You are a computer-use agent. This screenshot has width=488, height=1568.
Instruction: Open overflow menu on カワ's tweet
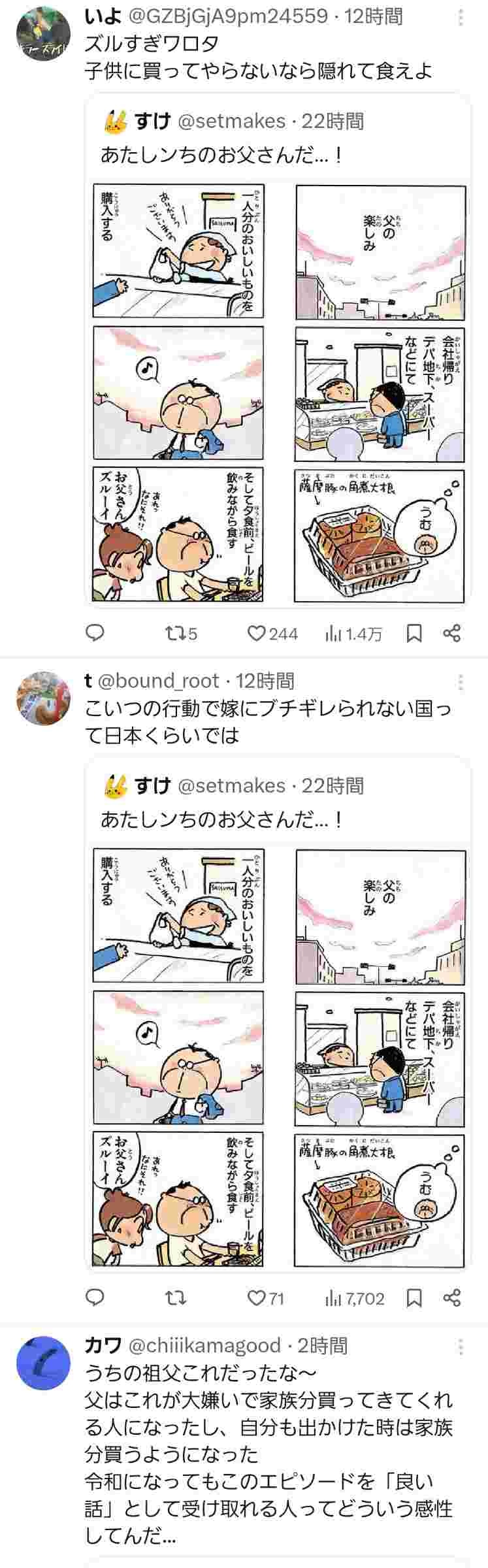click(461, 1347)
